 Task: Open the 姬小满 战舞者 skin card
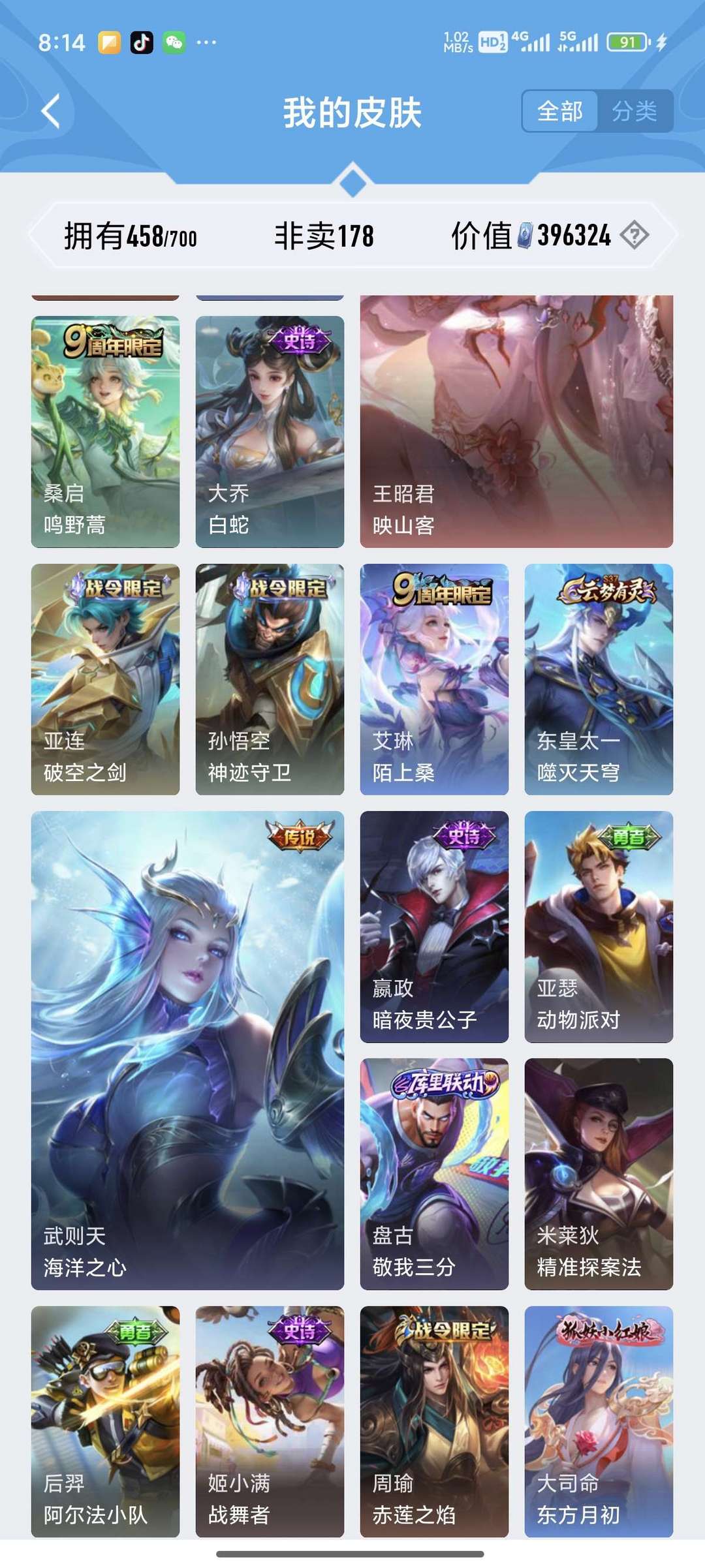tap(270, 1421)
